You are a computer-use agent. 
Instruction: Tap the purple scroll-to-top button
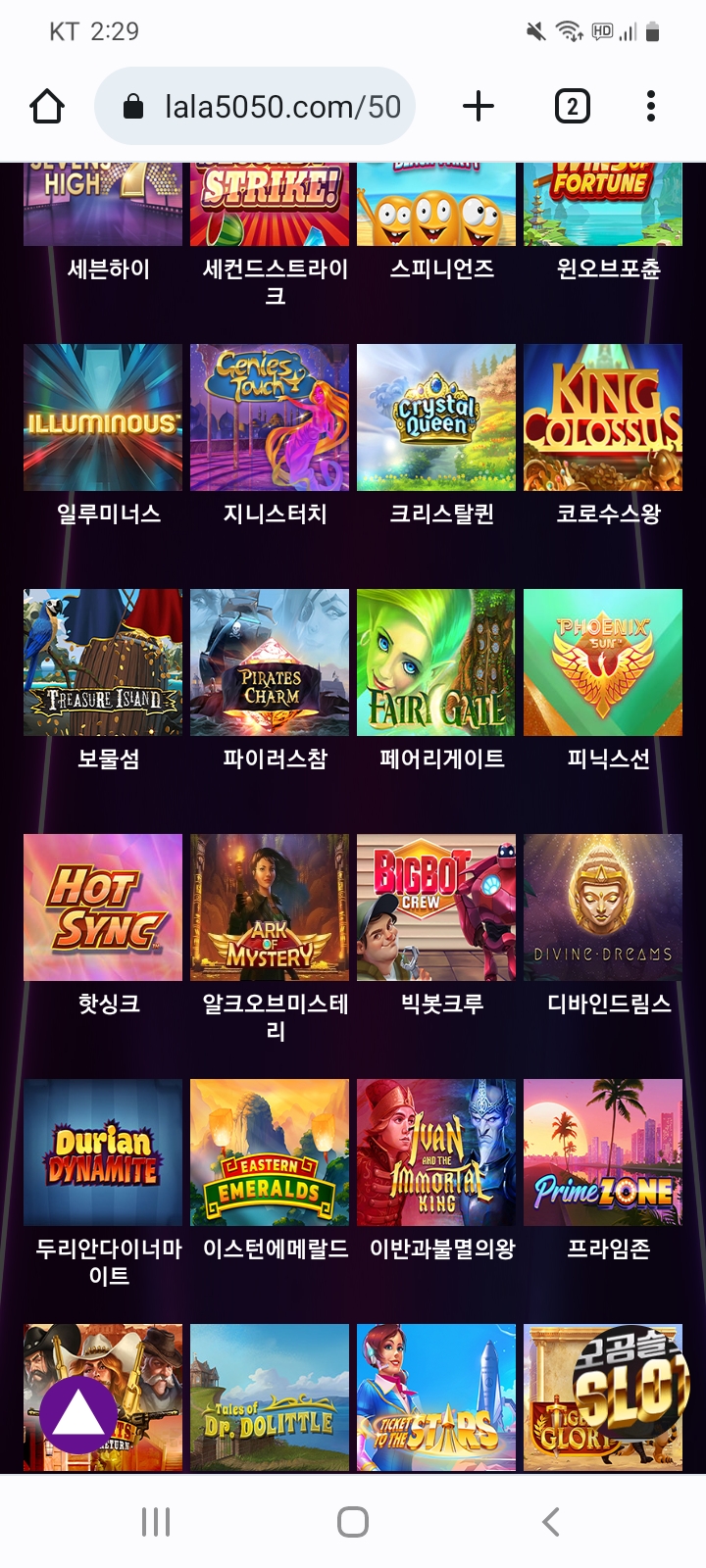click(x=78, y=1414)
